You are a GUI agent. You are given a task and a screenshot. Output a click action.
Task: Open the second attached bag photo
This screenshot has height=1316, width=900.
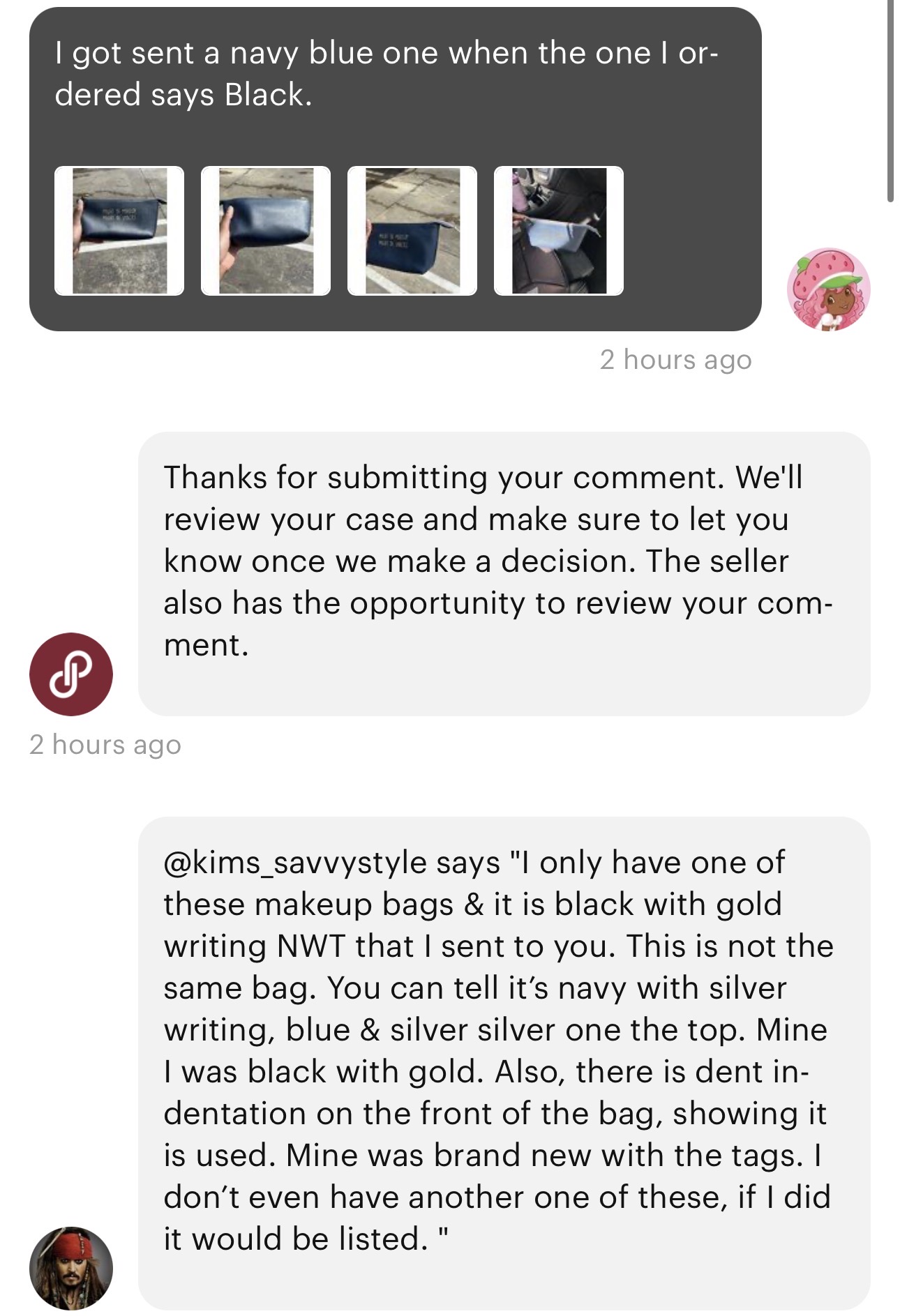[266, 231]
